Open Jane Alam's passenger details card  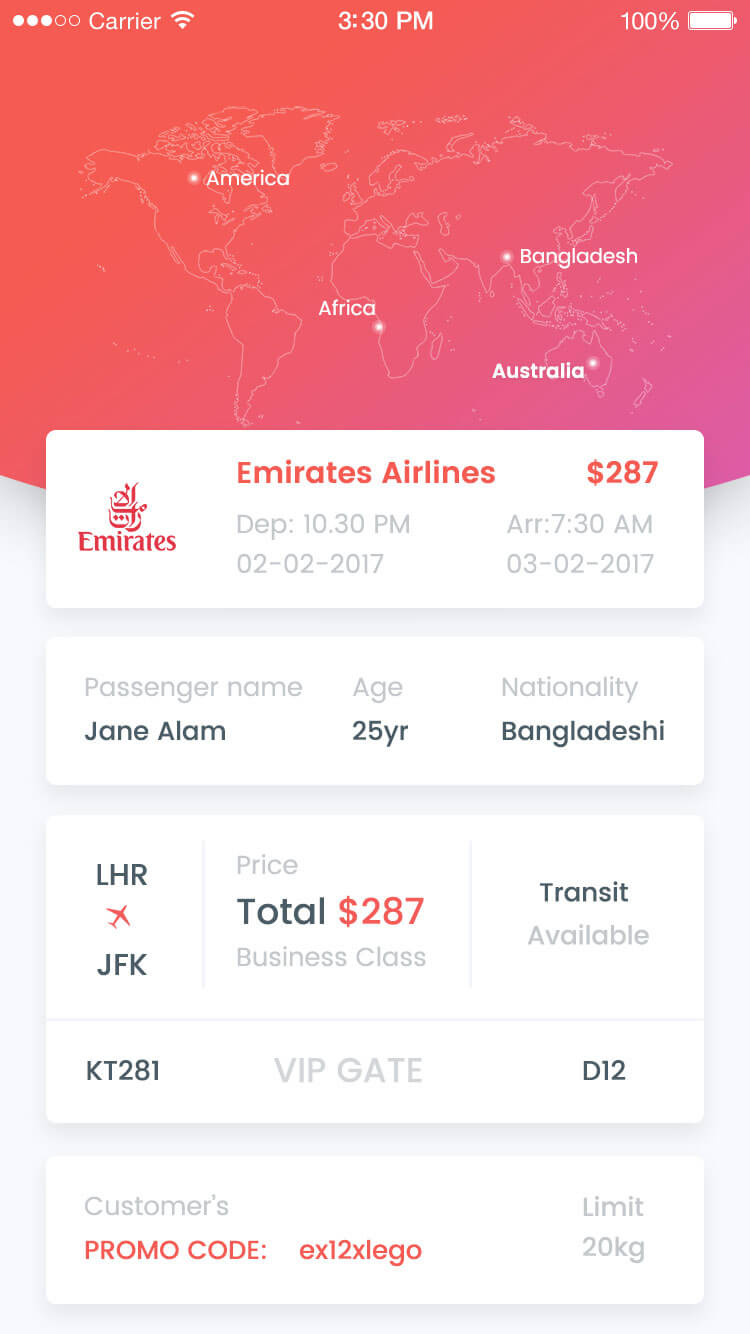[x=375, y=710]
